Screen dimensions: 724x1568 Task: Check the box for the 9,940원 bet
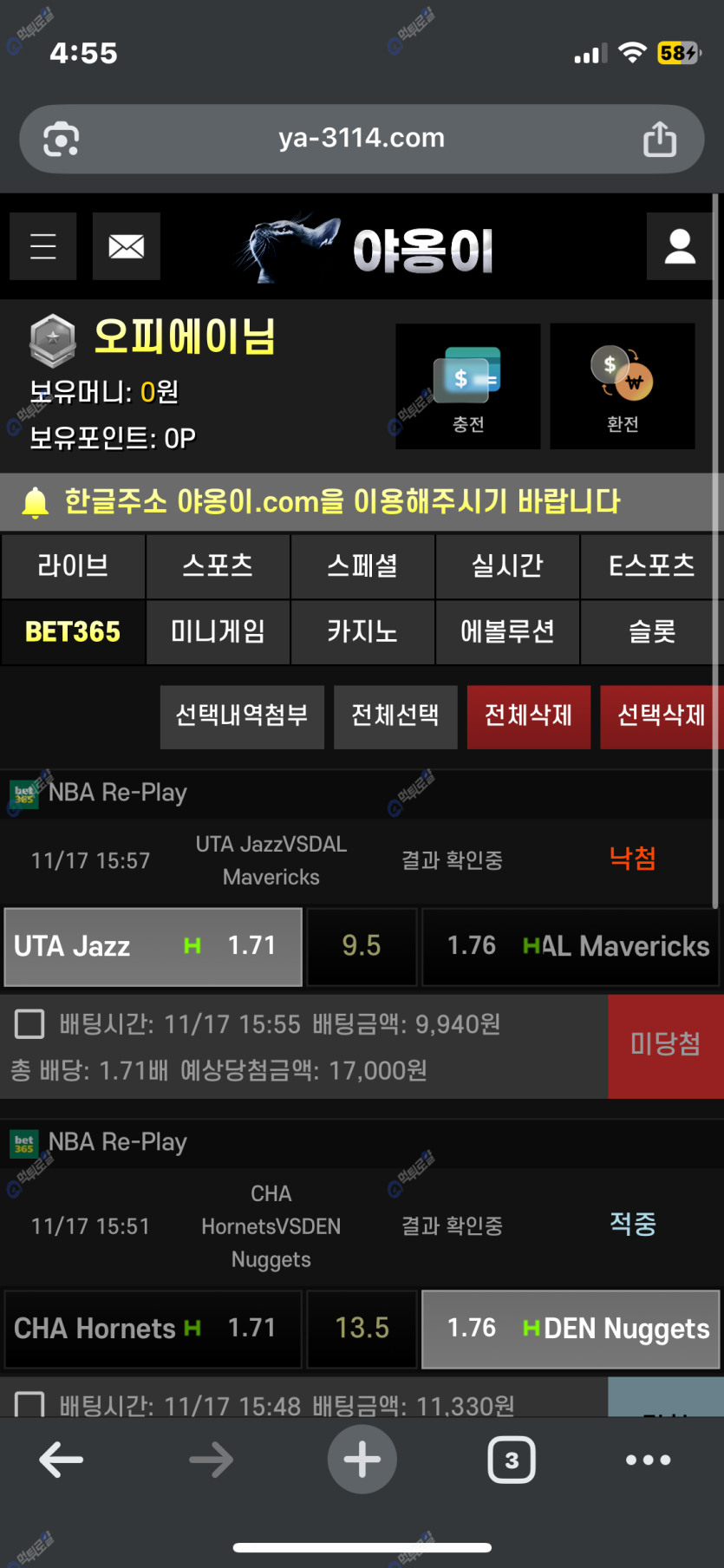coord(30,1024)
